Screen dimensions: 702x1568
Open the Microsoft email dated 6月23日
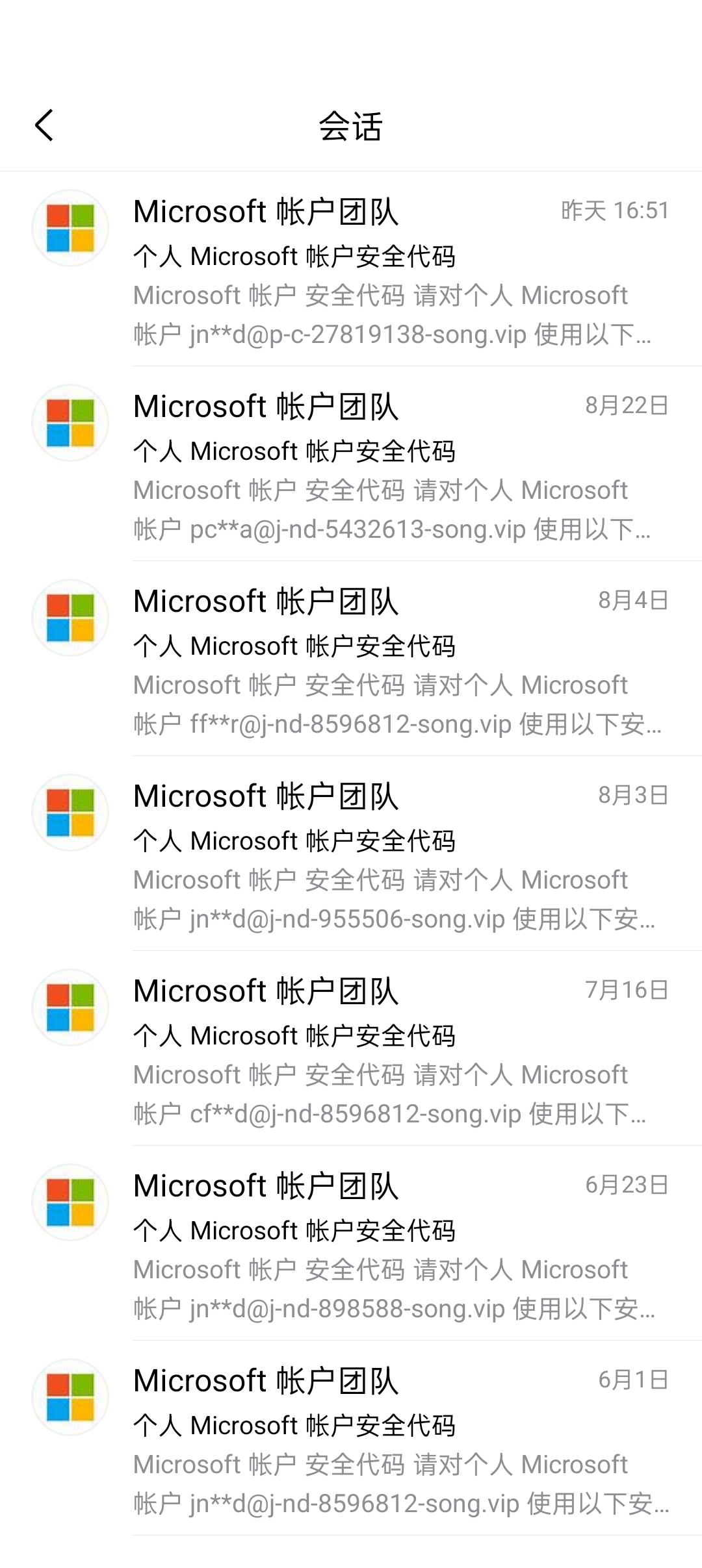click(x=351, y=1243)
